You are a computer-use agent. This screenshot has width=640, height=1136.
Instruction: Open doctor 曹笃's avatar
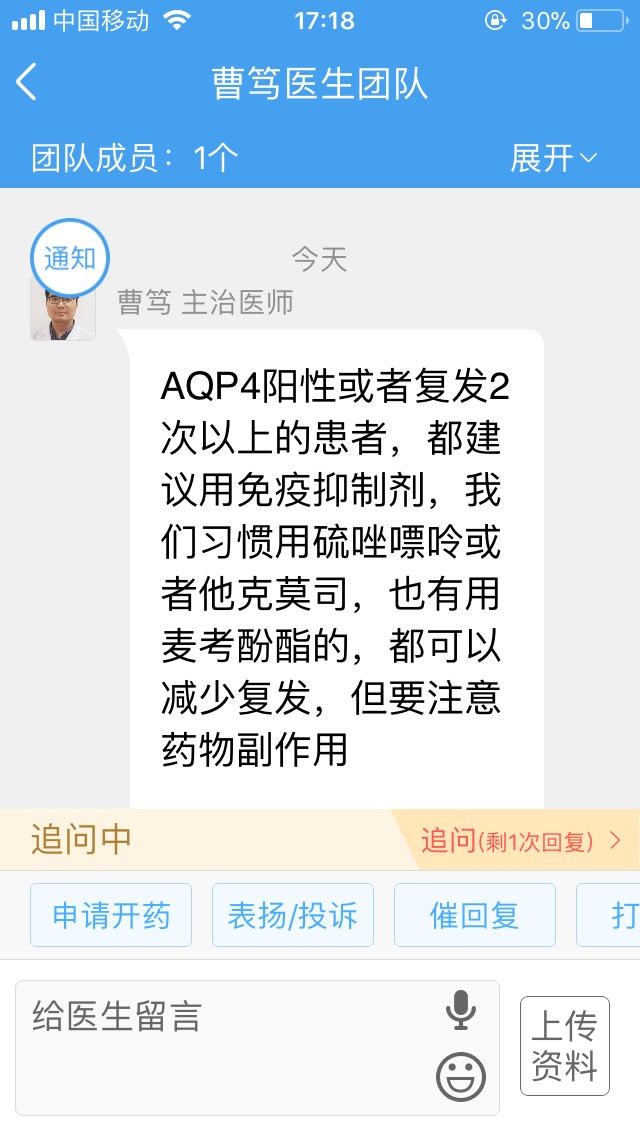click(62, 313)
